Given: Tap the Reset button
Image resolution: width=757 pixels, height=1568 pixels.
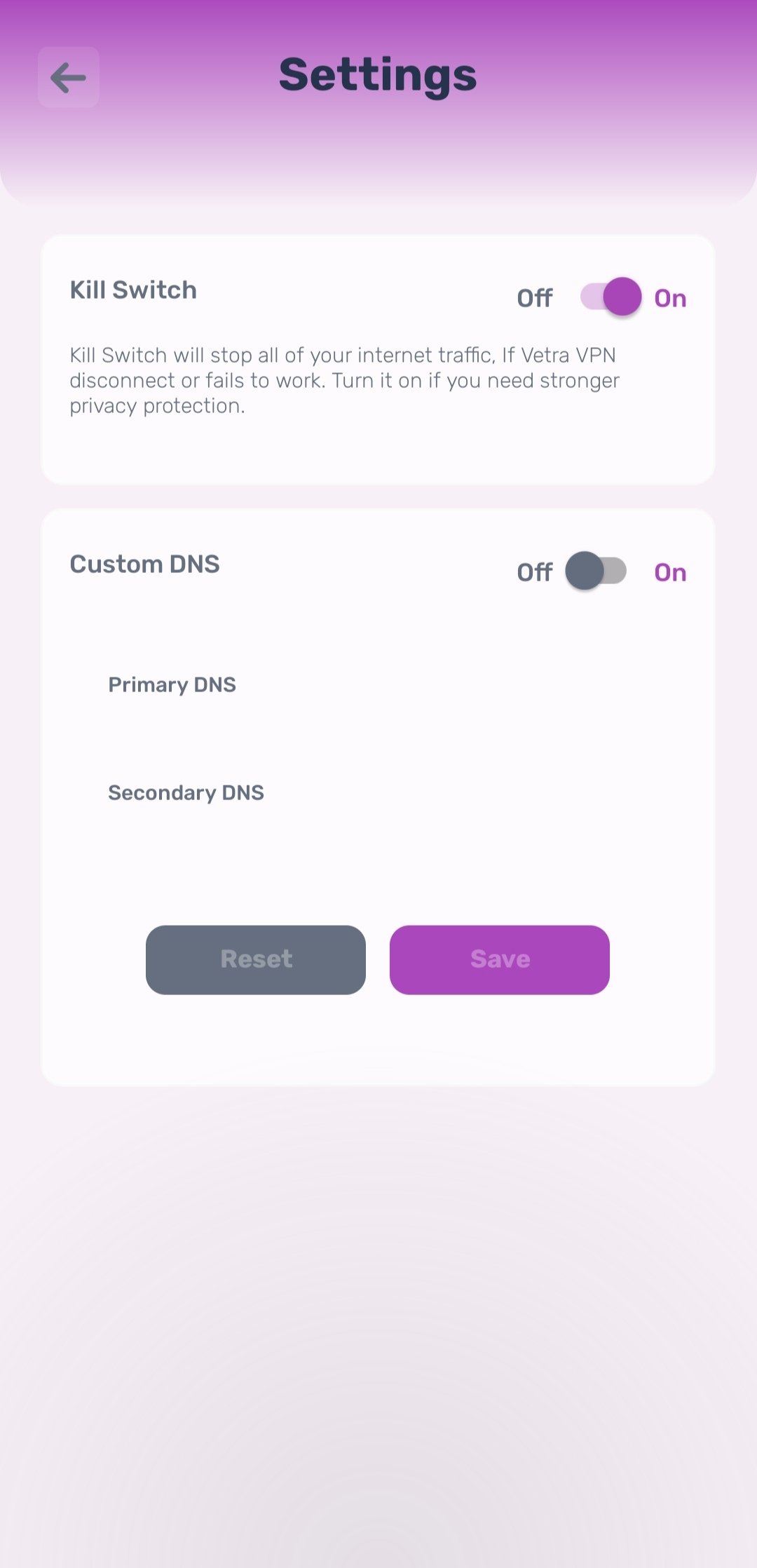Looking at the screenshot, I should pos(256,959).
